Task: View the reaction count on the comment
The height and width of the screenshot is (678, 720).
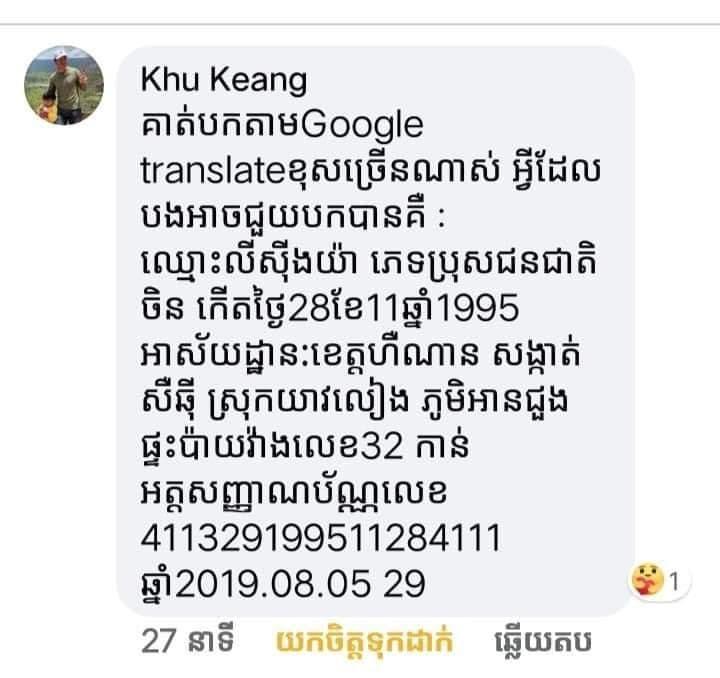Action: [x=660, y=579]
